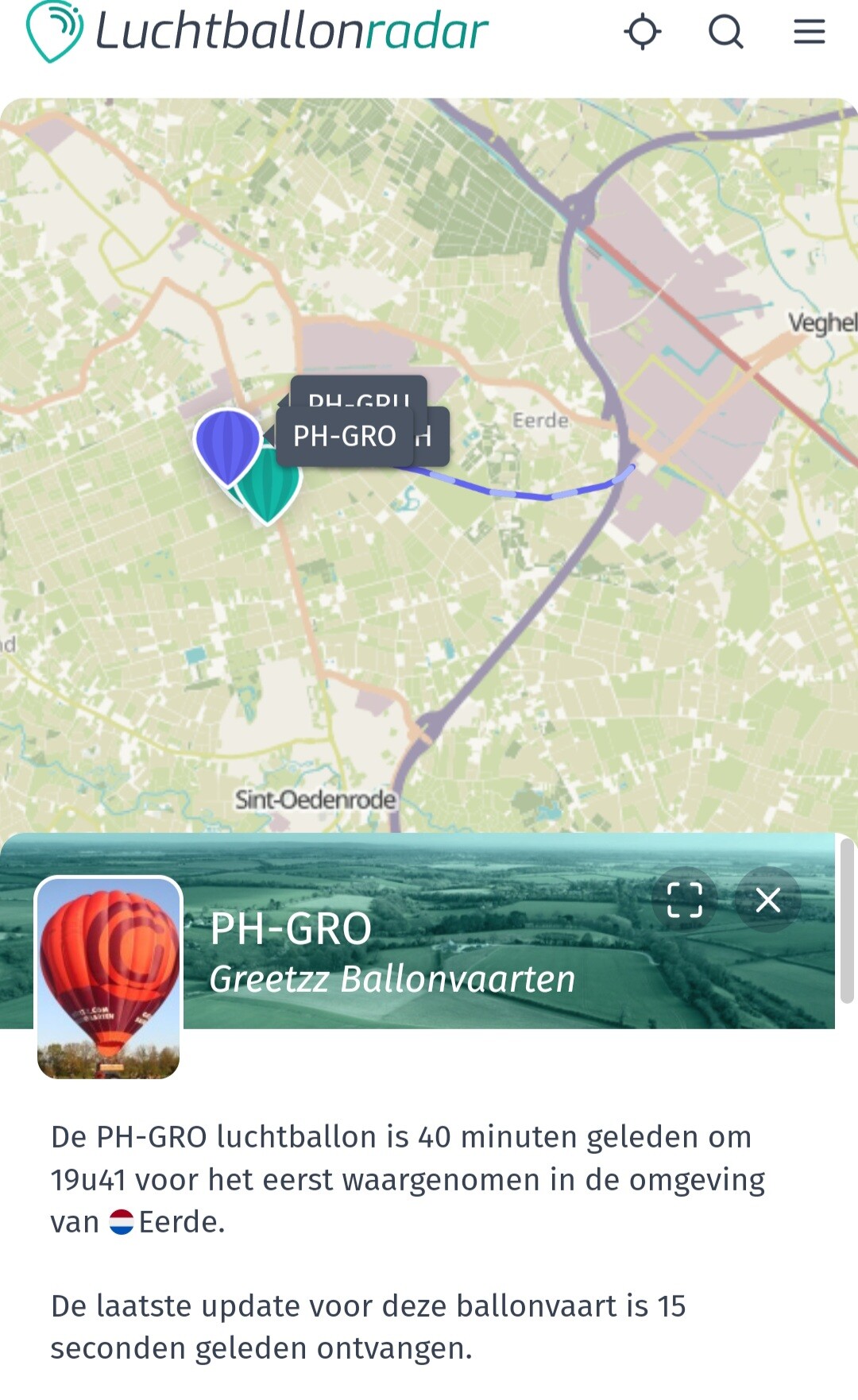
Task: Expand the balloon panel to fullscreen
Action: pyautogui.click(x=684, y=900)
